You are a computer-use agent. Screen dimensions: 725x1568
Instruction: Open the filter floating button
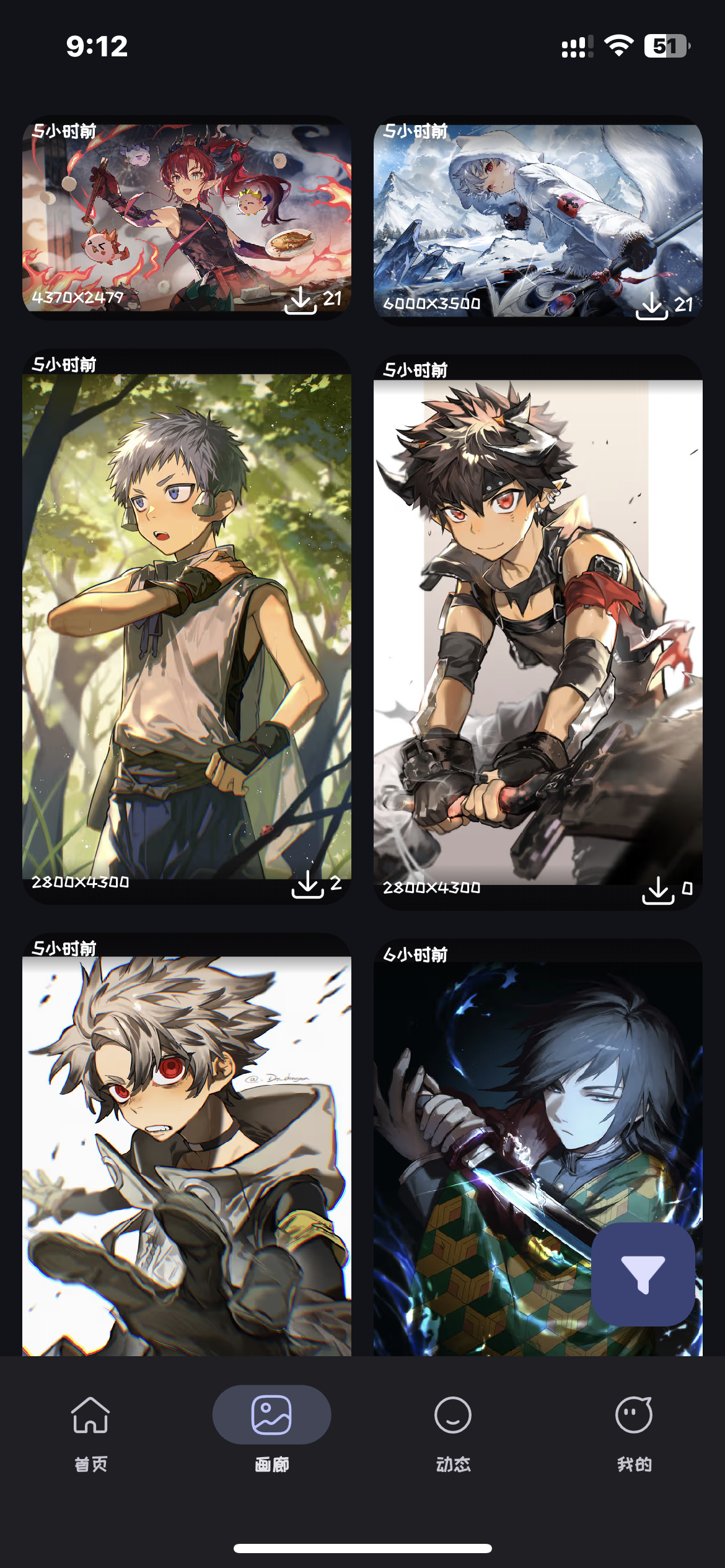click(643, 1274)
